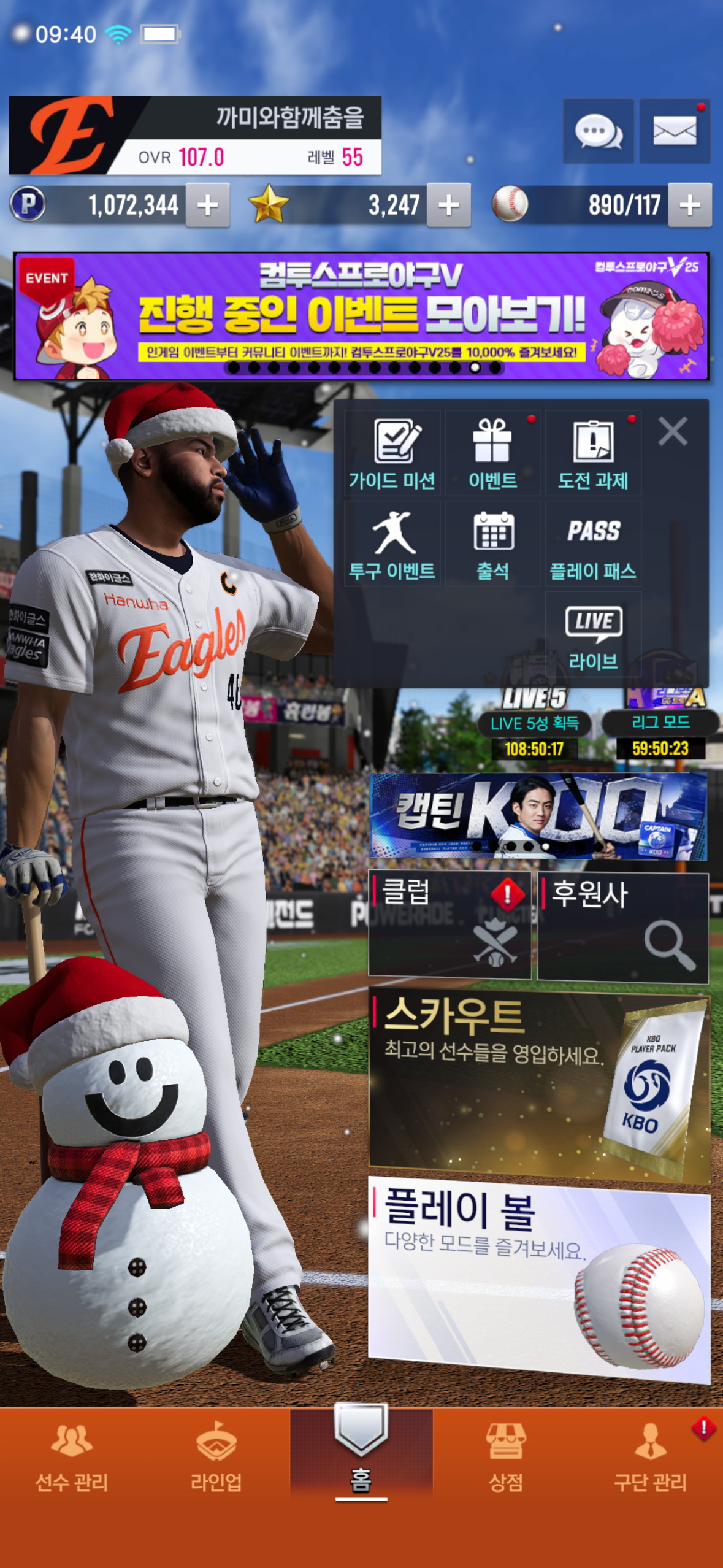Open 도전 과제 challenges
This screenshot has height=1568, width=723.
coord(593,454)
